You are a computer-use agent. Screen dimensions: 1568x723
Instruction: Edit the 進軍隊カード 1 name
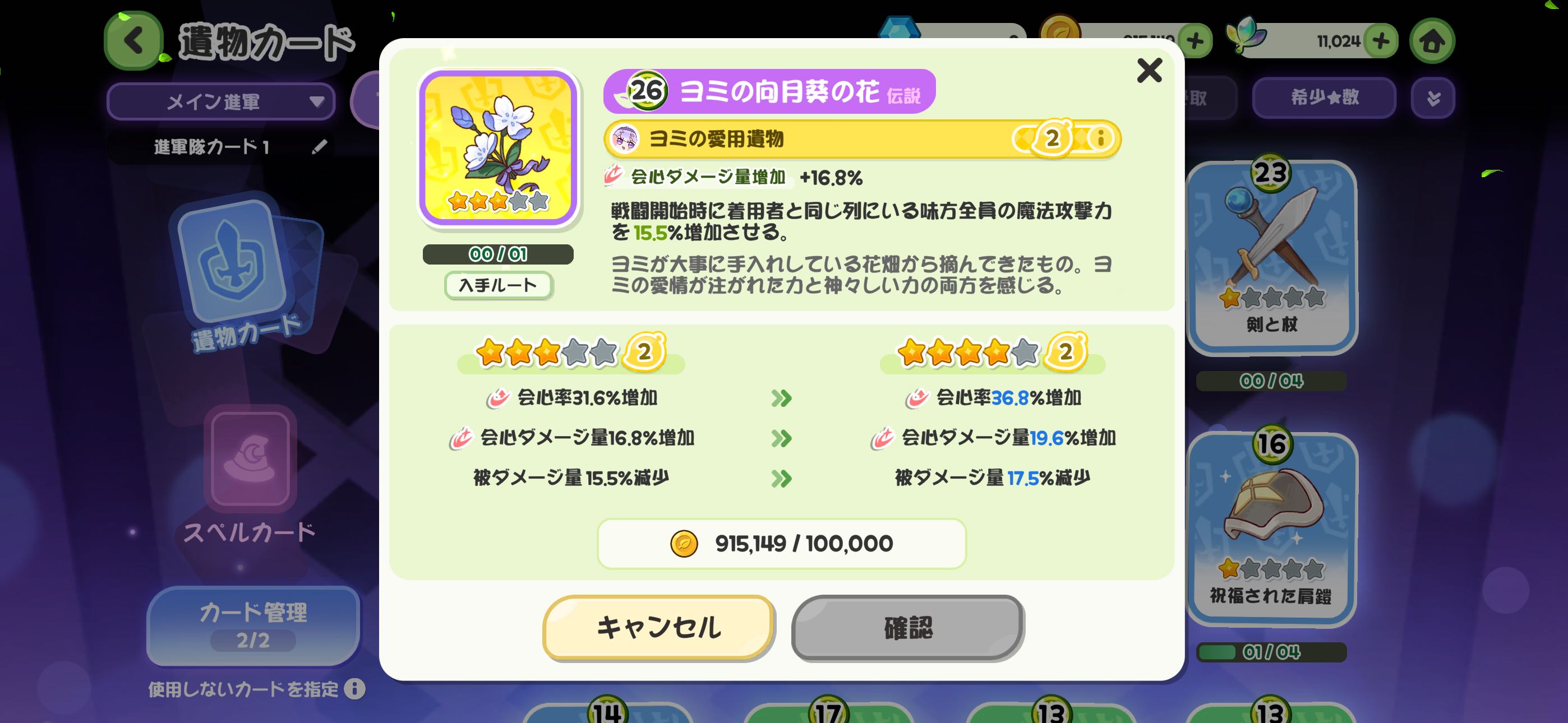pyautogui.click(x=320, y=147)
